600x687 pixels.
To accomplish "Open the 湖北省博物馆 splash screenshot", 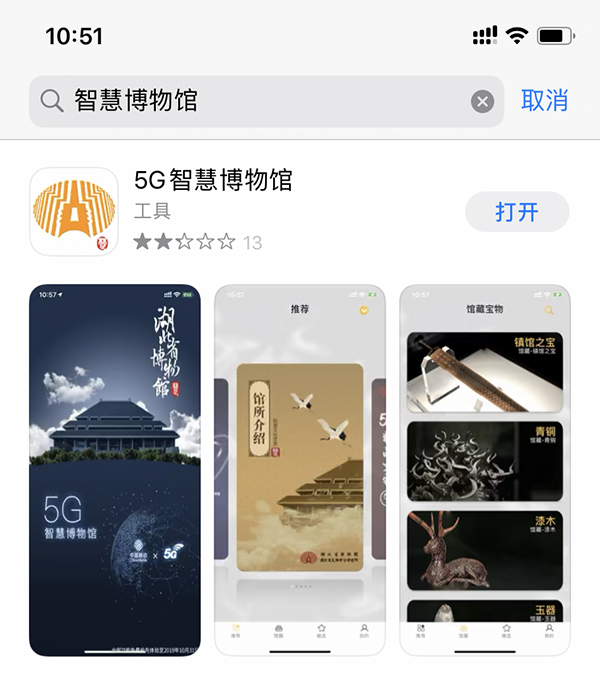I will 115,470.
